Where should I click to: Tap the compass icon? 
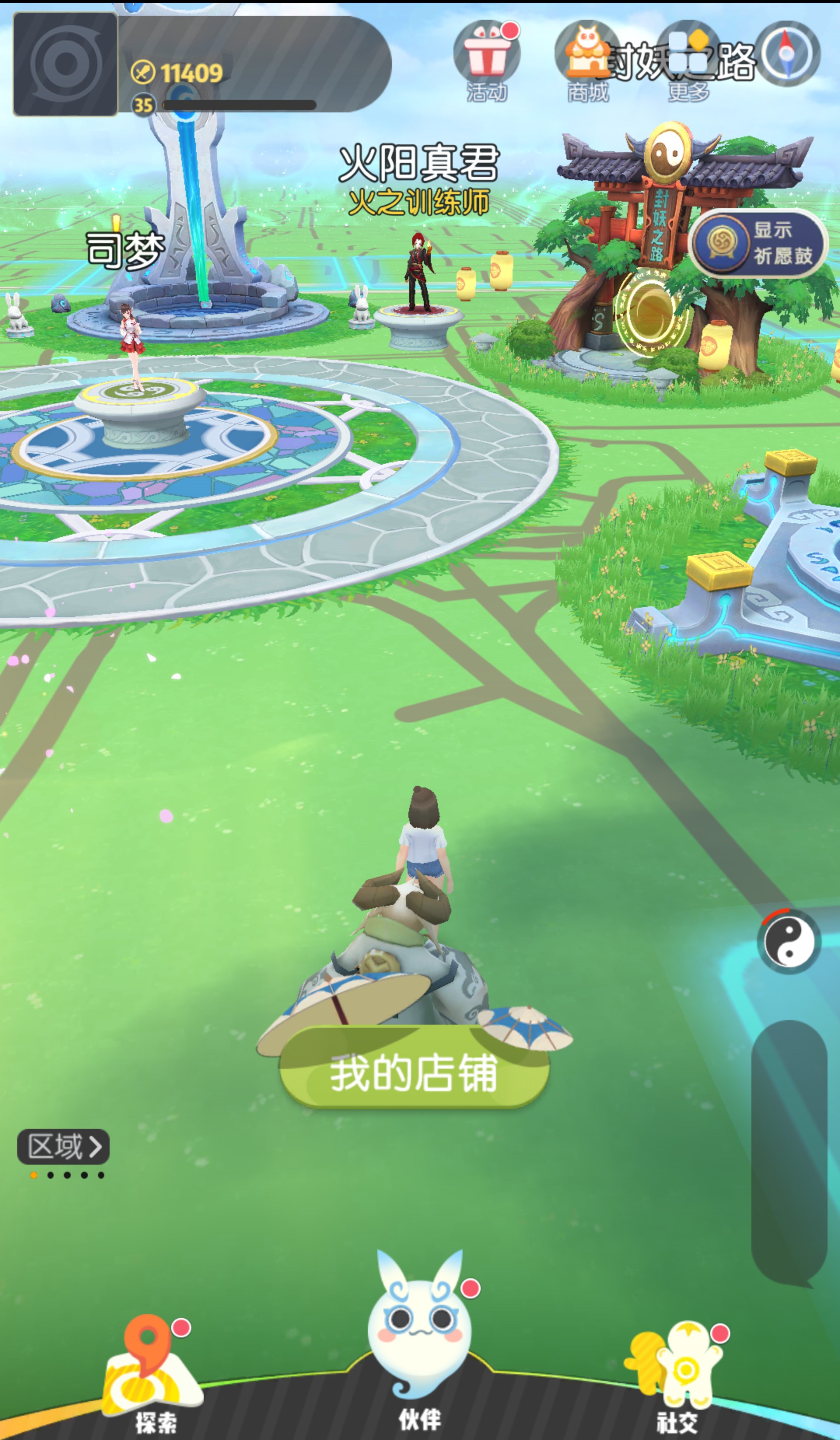pyautogui.click(x=787, y=54)
